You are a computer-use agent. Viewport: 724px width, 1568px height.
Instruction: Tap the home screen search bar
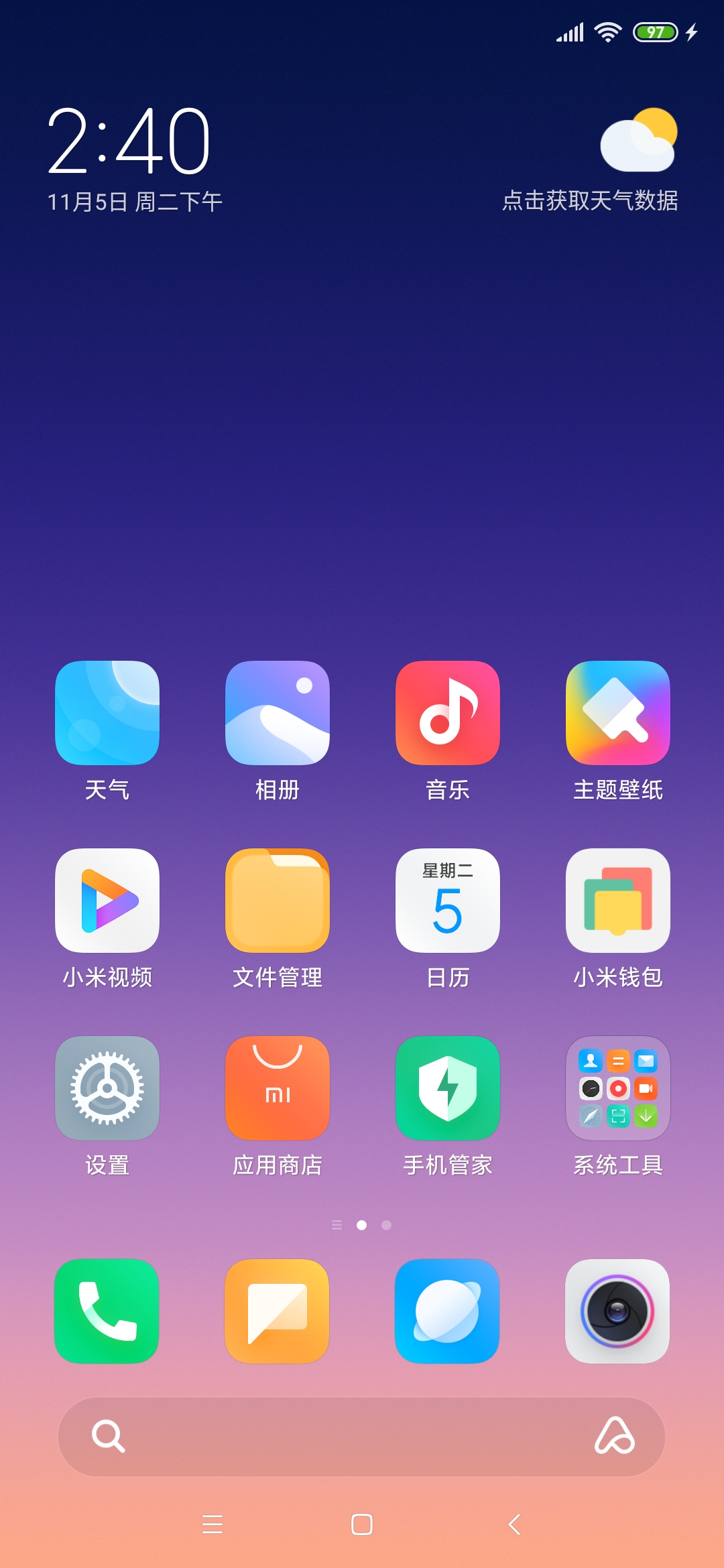362,1437
